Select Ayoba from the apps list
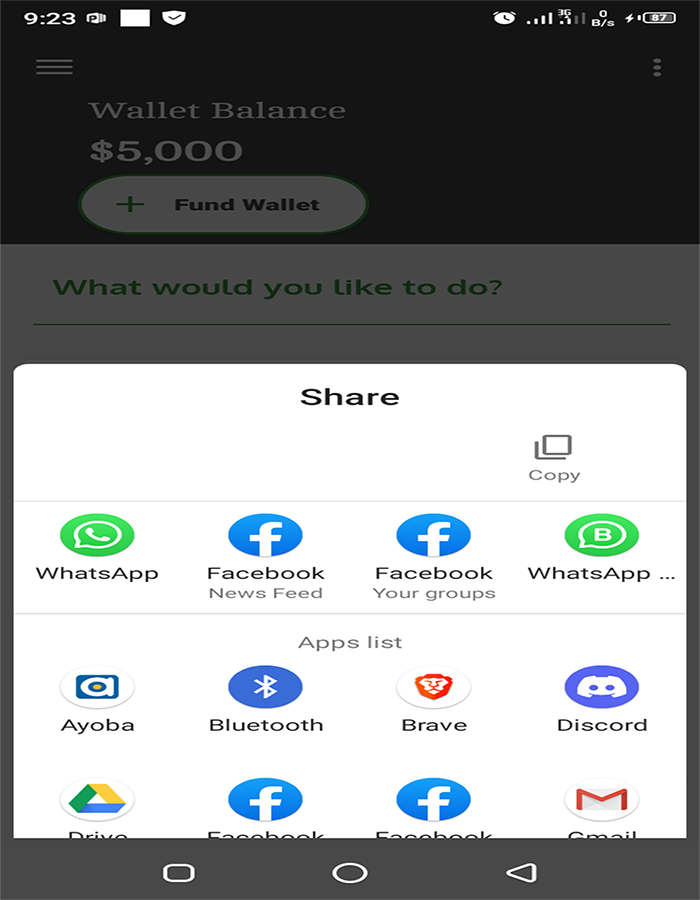Image resolution: width=700 pixels, height=900 pixels. (97, 698)
